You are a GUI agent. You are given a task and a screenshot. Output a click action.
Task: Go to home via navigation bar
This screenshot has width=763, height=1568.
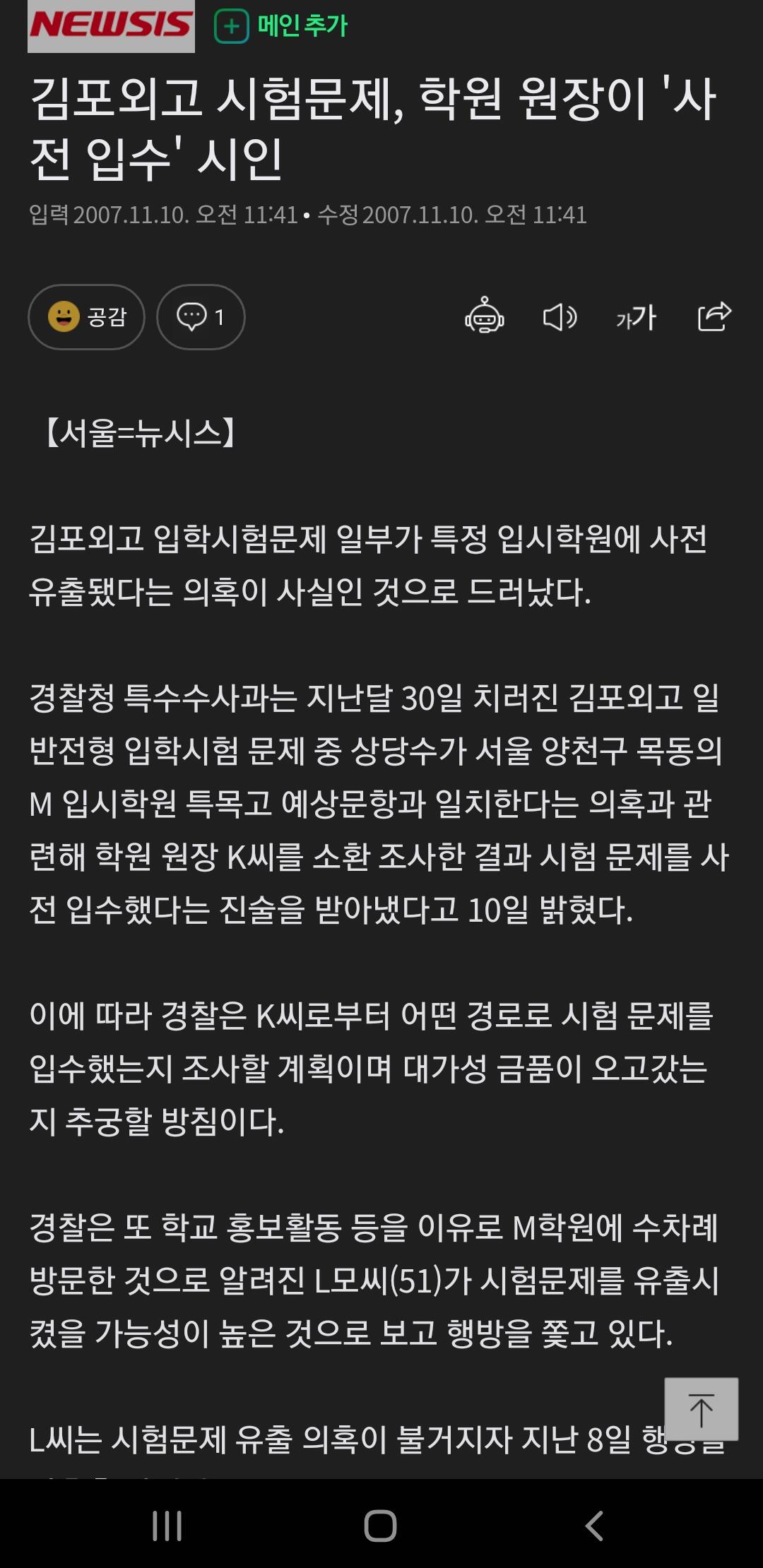[x=380, y=1526]
